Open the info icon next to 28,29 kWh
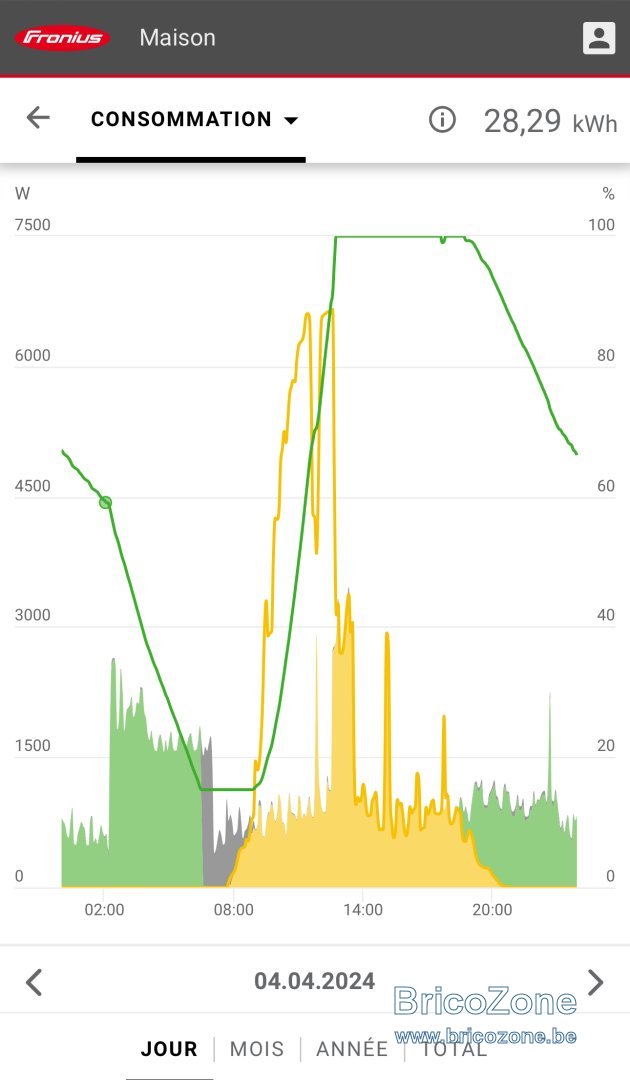This screenshot has width=630, height=1080. [442, 120]
